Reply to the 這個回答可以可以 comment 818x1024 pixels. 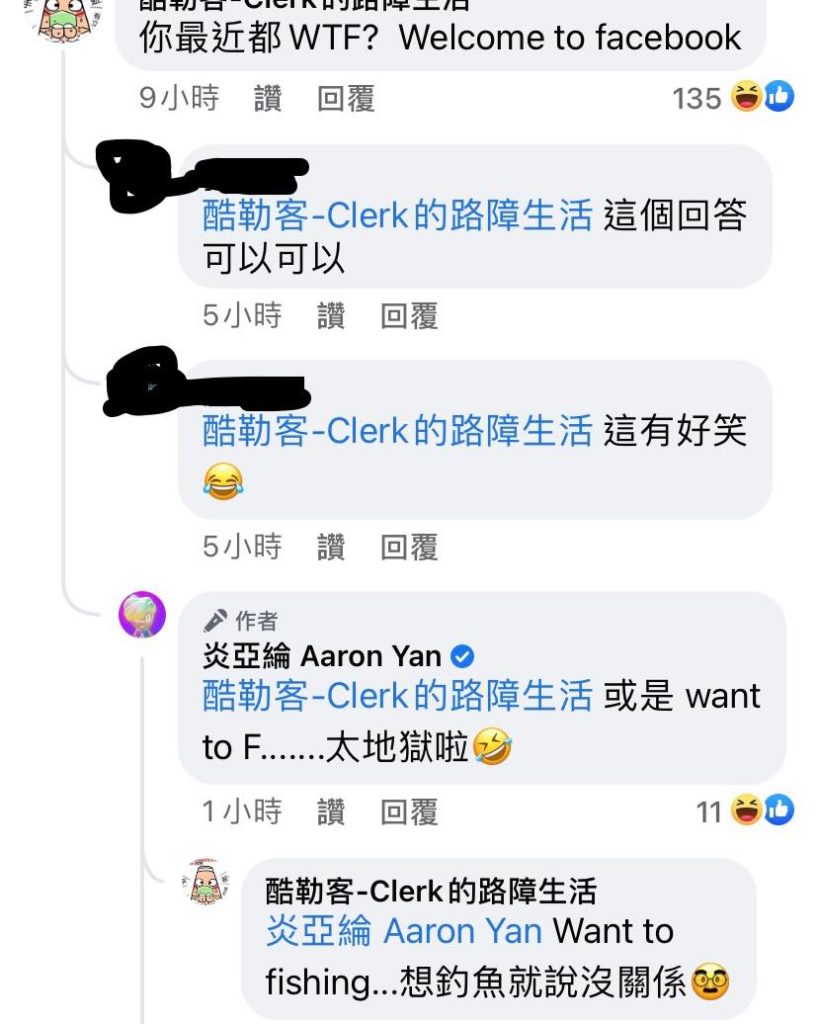tap(409, 316)
